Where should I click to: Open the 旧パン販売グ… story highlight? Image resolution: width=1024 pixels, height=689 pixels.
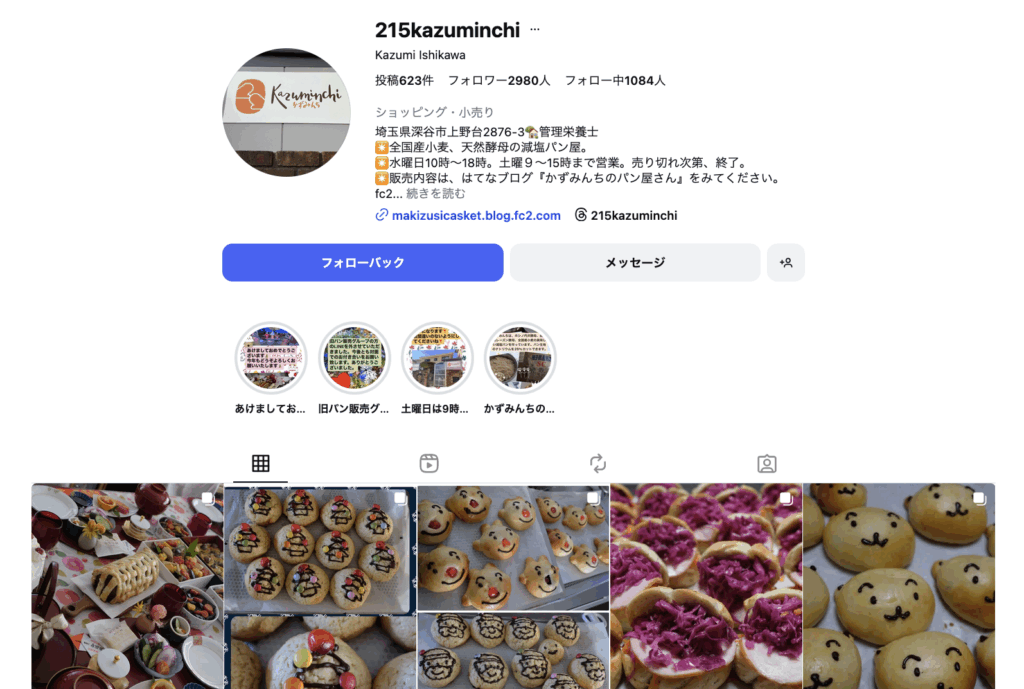tap(353, 358)
